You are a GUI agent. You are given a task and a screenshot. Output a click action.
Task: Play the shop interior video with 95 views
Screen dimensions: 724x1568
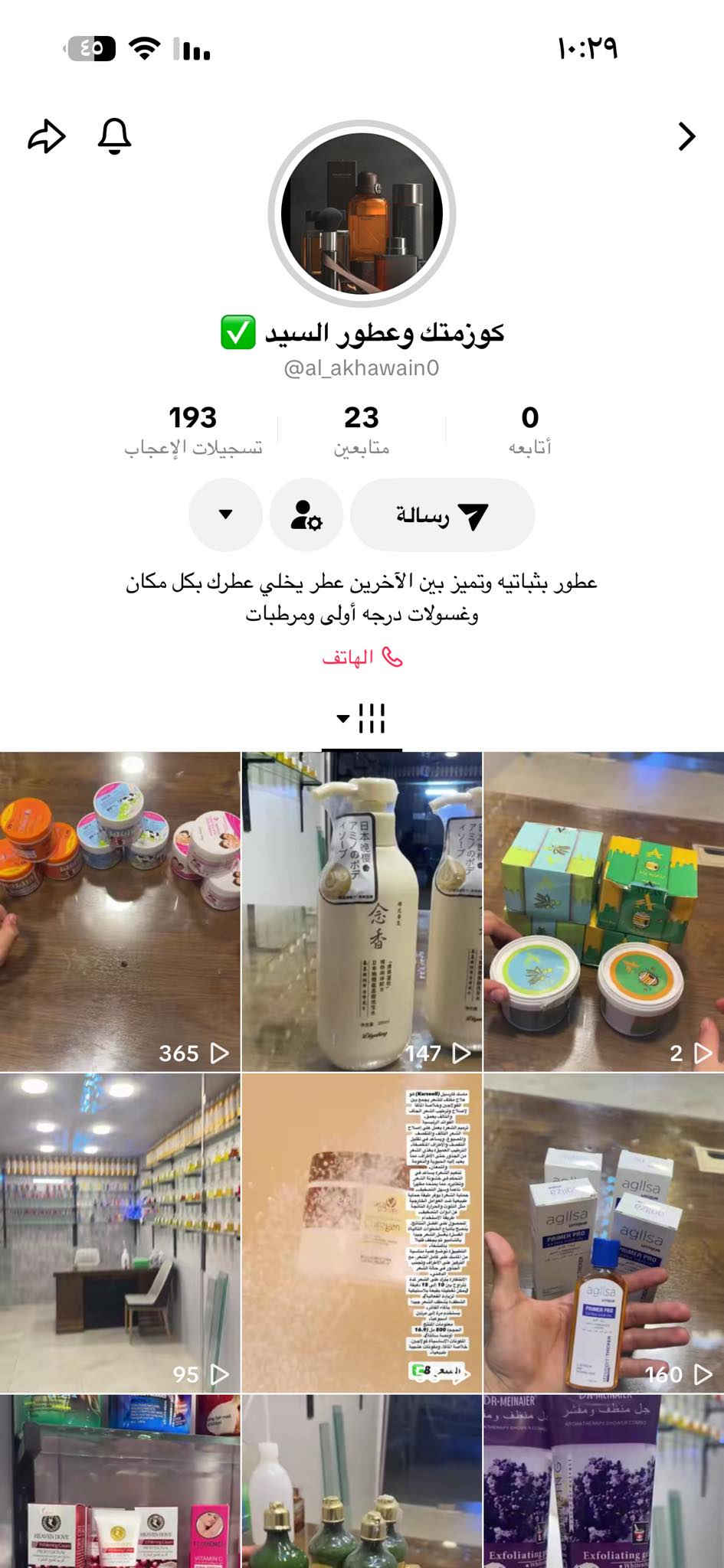[x=120, y=1233]
